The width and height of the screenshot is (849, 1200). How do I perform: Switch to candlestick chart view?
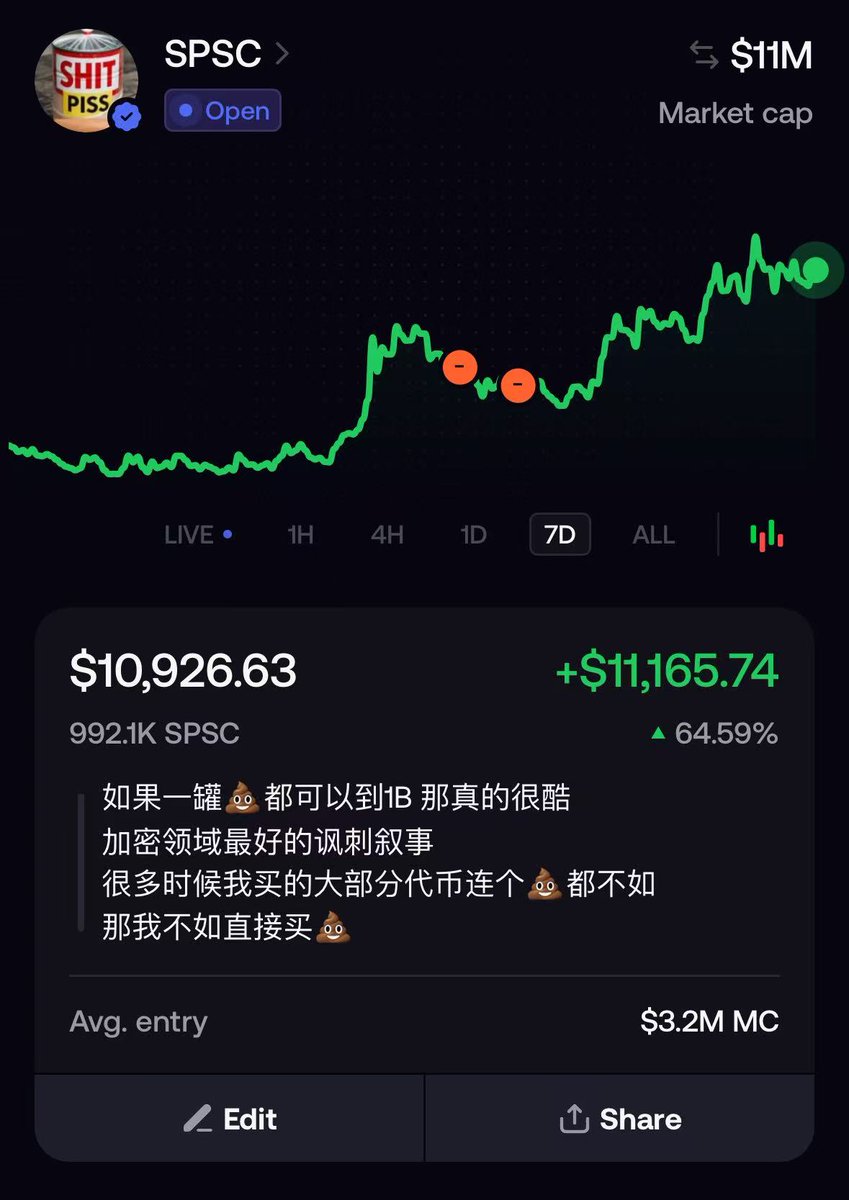pos(767,535)
